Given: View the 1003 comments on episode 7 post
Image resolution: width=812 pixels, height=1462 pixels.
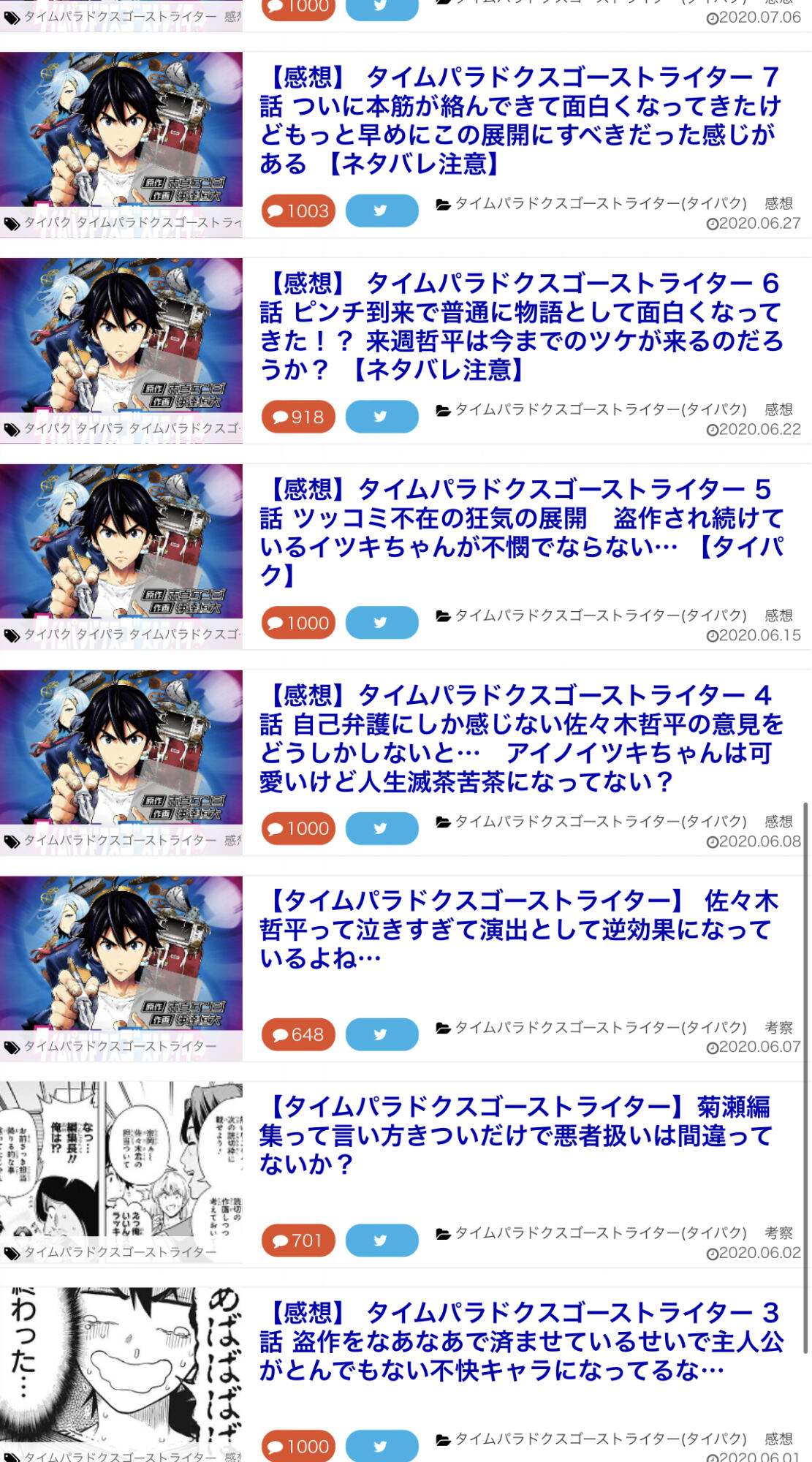Looking at the screenshot, I should pyautogui.click(x=298, y=211).
